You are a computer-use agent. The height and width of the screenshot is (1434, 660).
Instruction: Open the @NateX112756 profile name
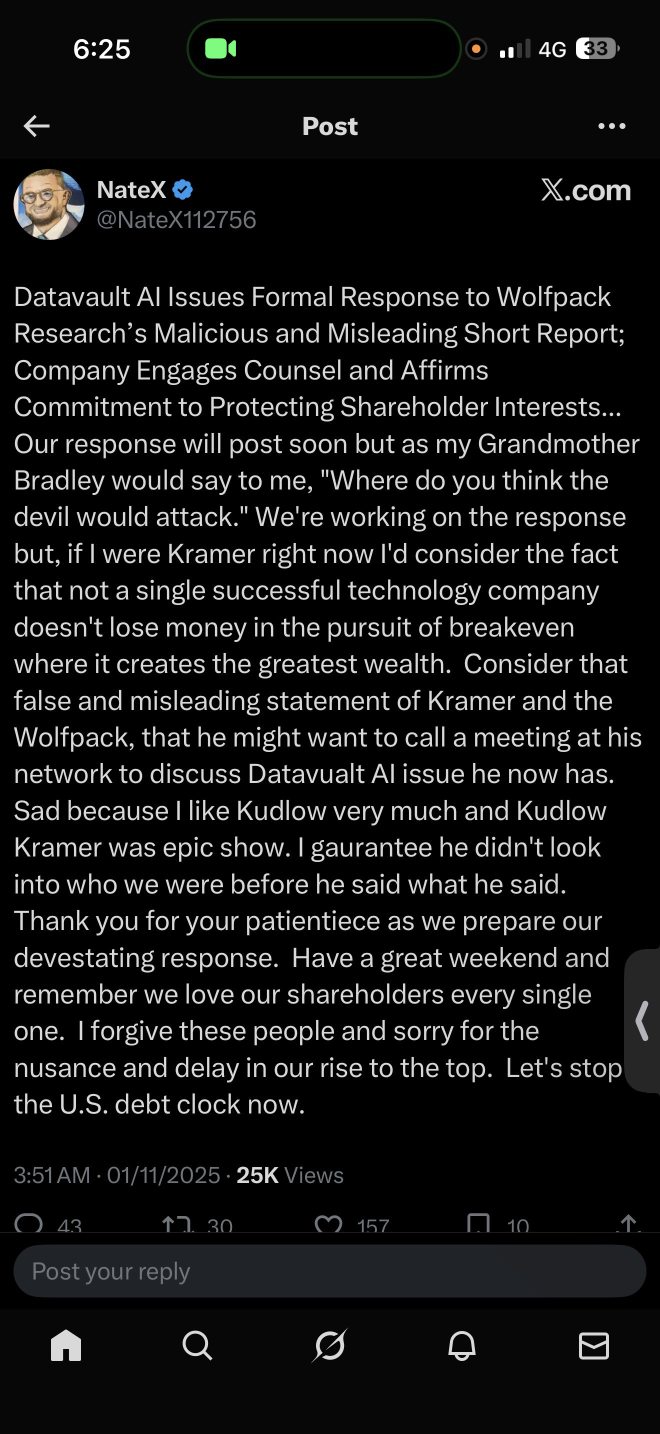[176, 220]
